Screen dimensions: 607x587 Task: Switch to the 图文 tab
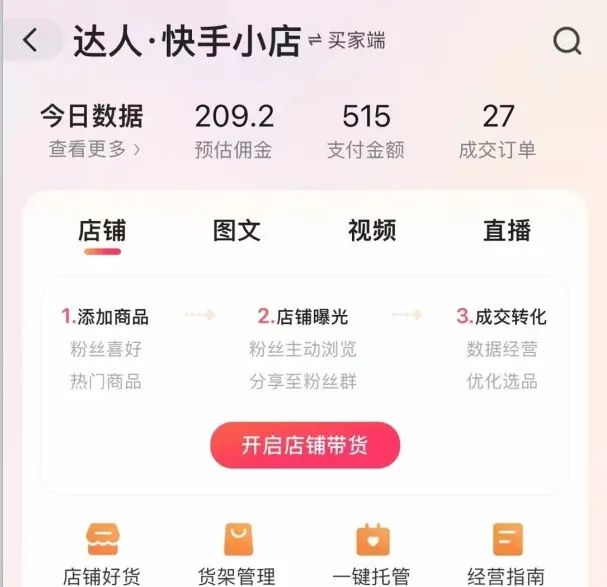(237, 231)
